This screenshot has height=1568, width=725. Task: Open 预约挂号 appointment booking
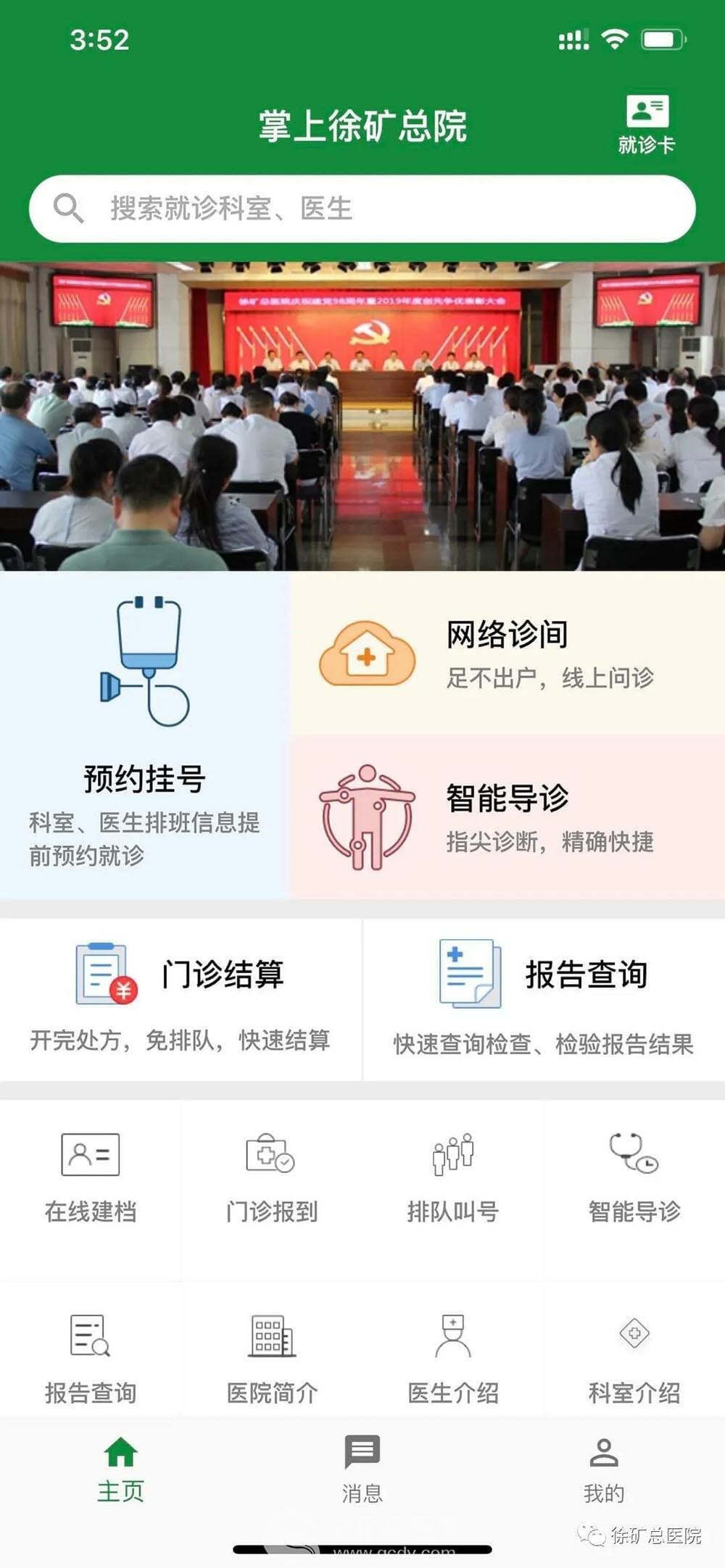point(144,735)
